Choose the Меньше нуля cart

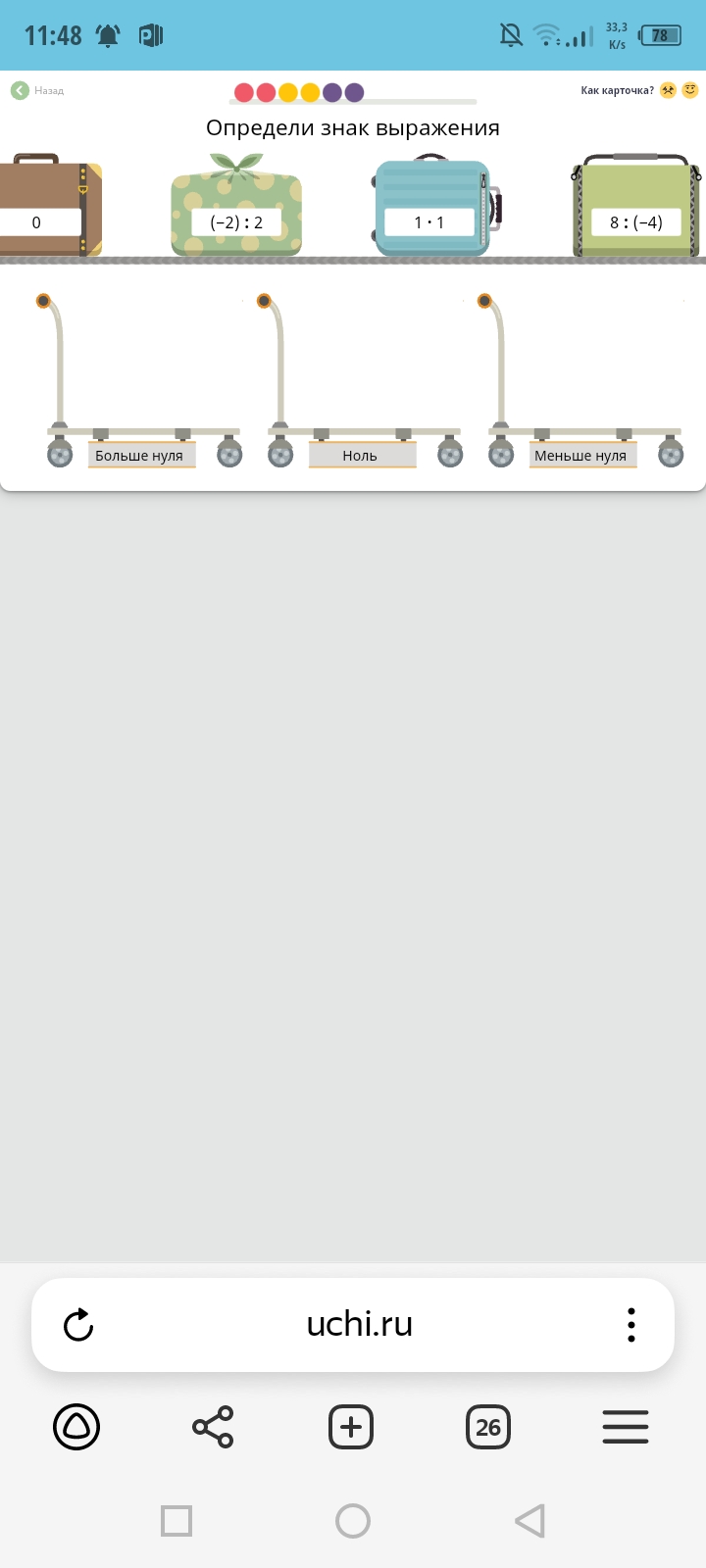point(584,431)
